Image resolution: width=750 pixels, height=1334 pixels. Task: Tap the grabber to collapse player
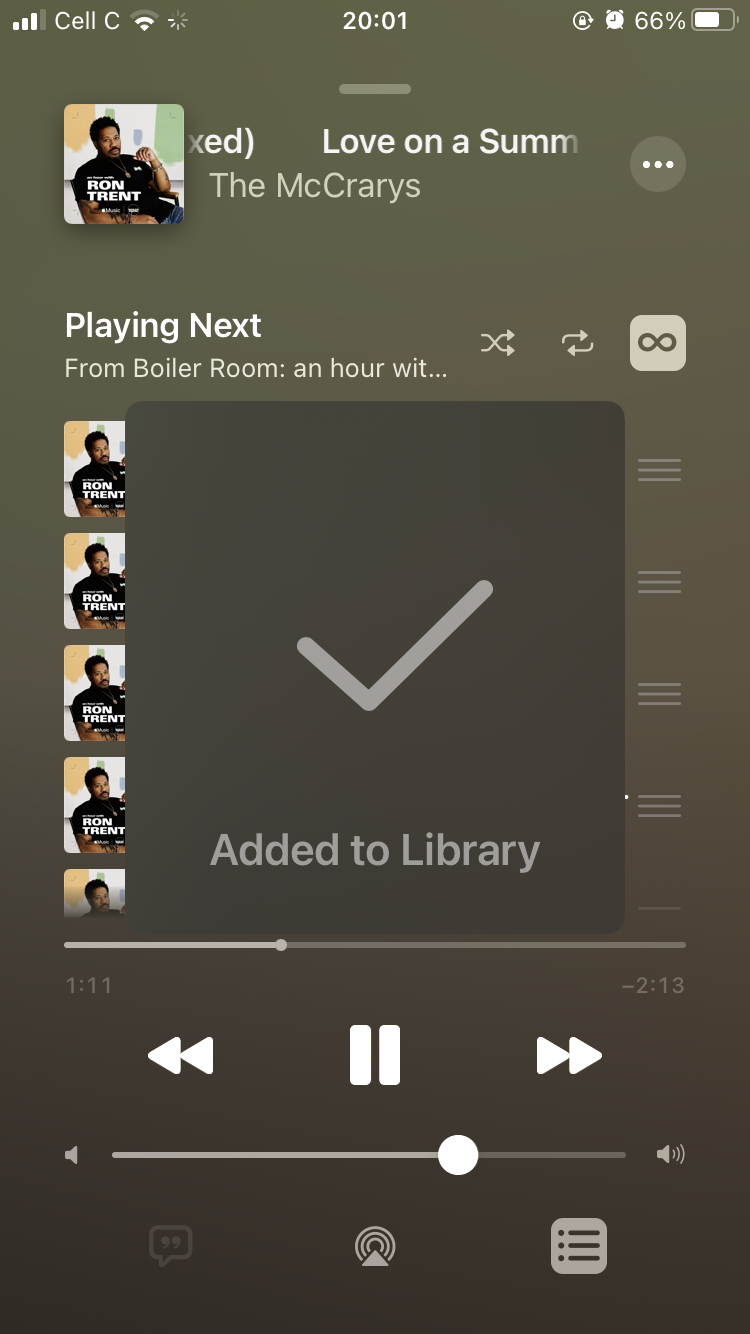click(x=374, y=88)
